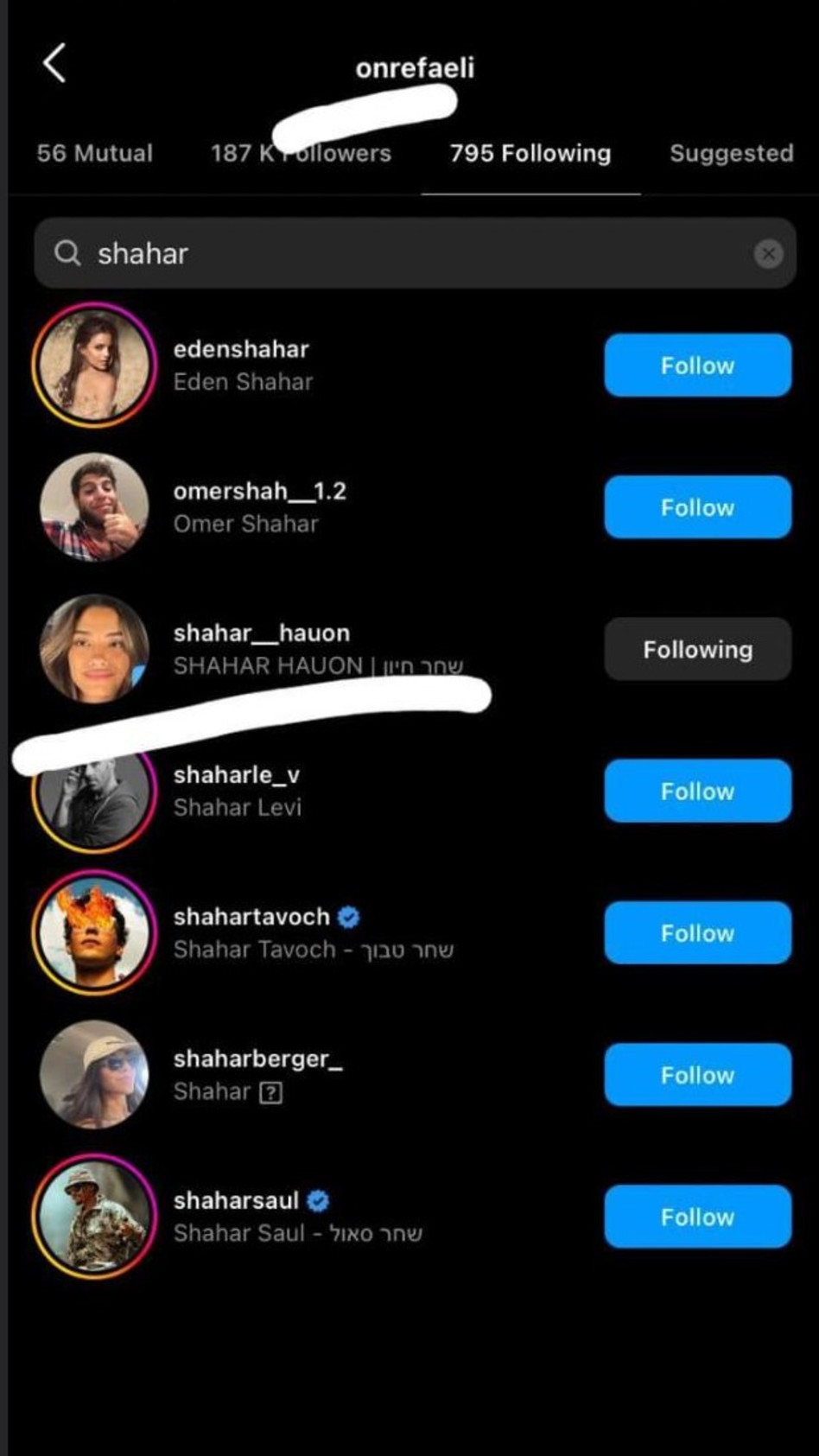
Task: Follow shaharsaul
Action: pyautogui.click(x=697, y=1217)
